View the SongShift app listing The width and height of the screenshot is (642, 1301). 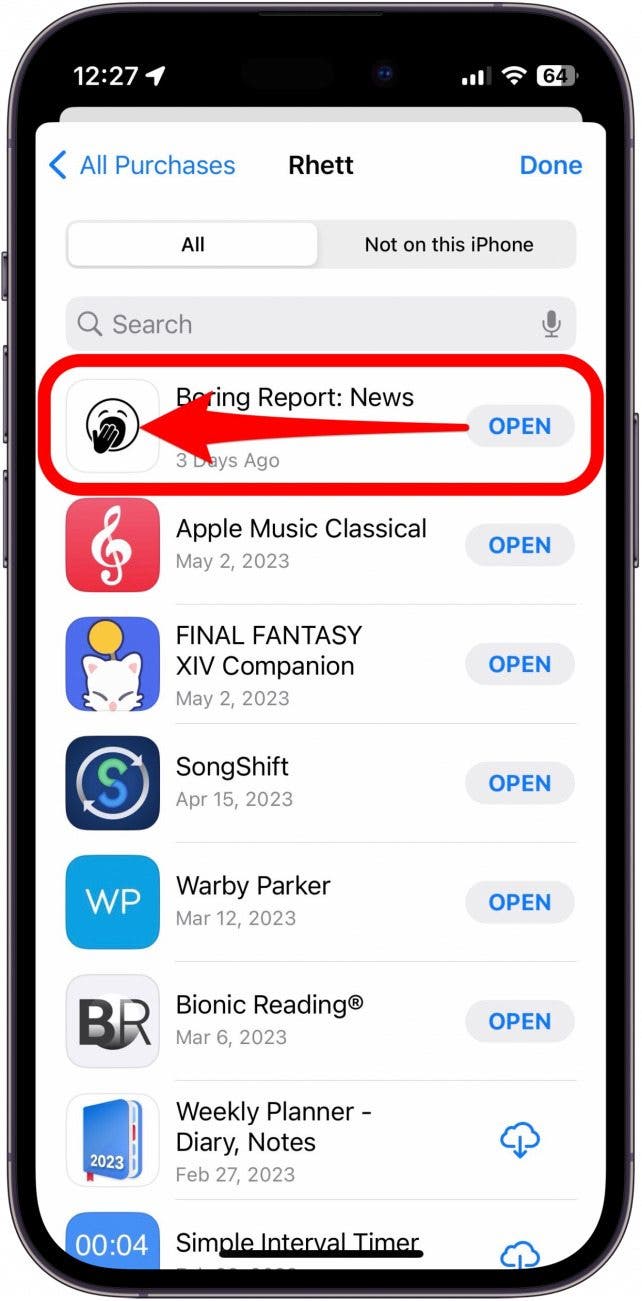point(233,768)
